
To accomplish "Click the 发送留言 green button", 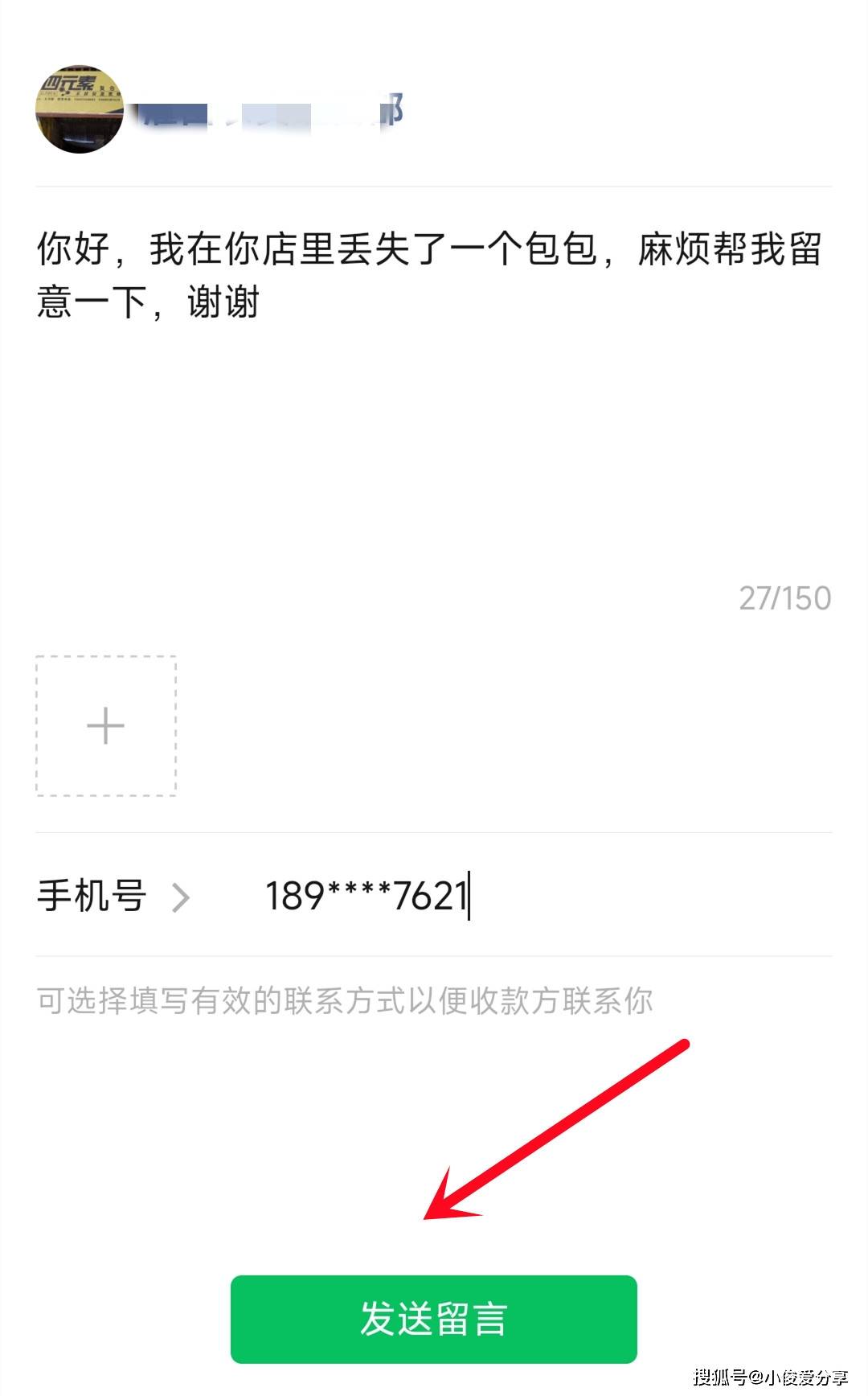I will tap(434, 1317).
